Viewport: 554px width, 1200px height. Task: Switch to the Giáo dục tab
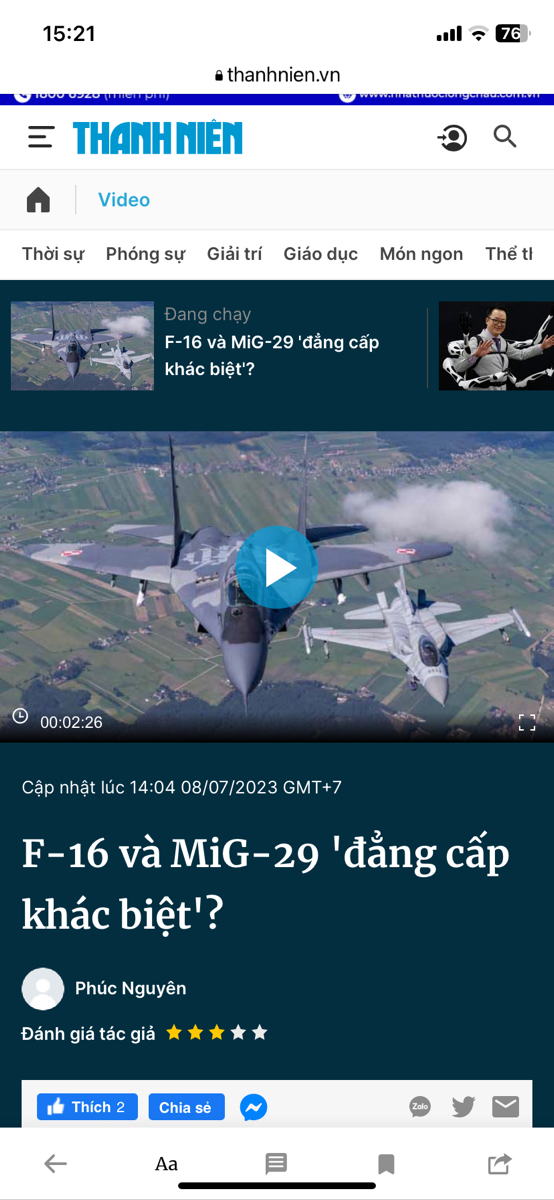click(x=321, y=254)
